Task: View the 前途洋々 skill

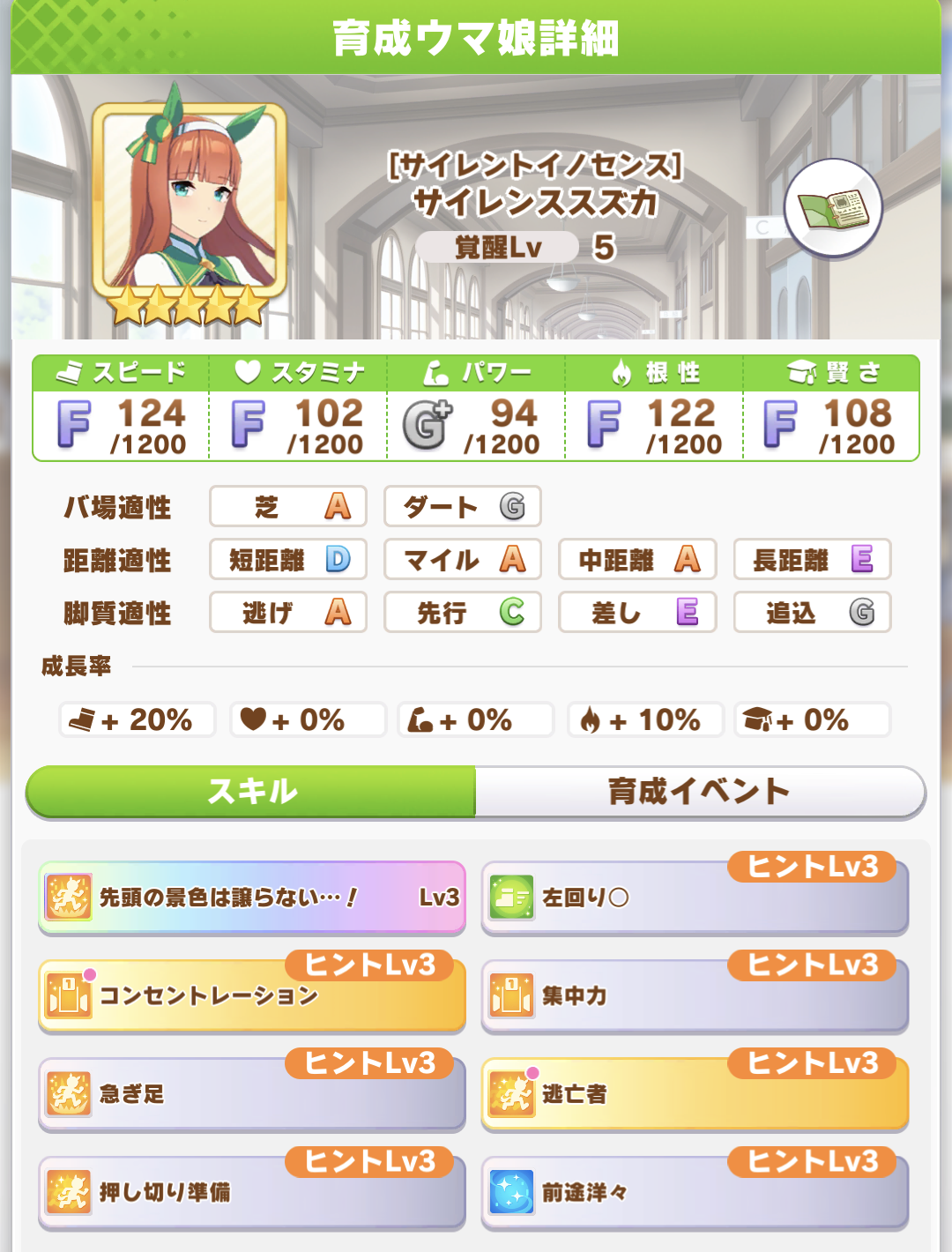Action: click(695, 1192)
